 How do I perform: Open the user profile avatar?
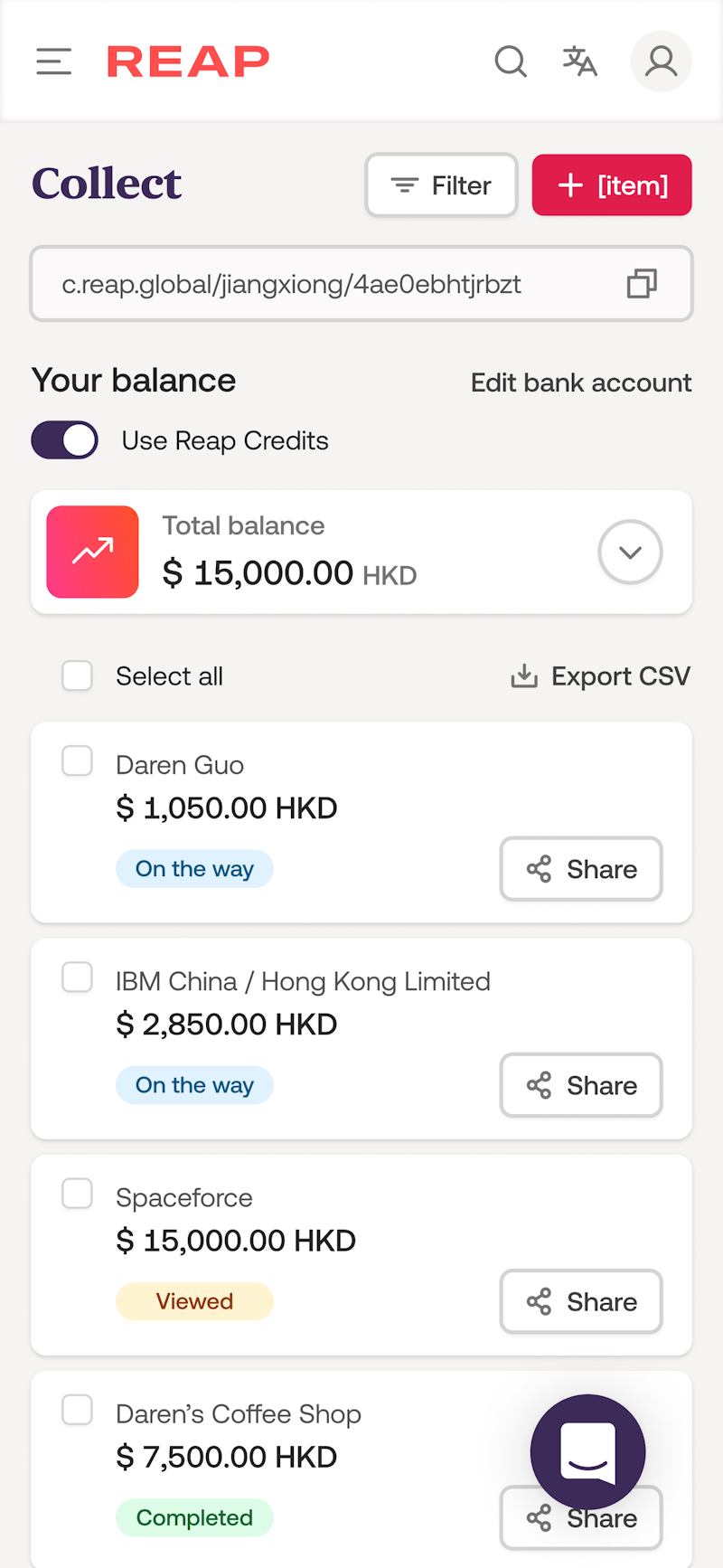[662, 61]
